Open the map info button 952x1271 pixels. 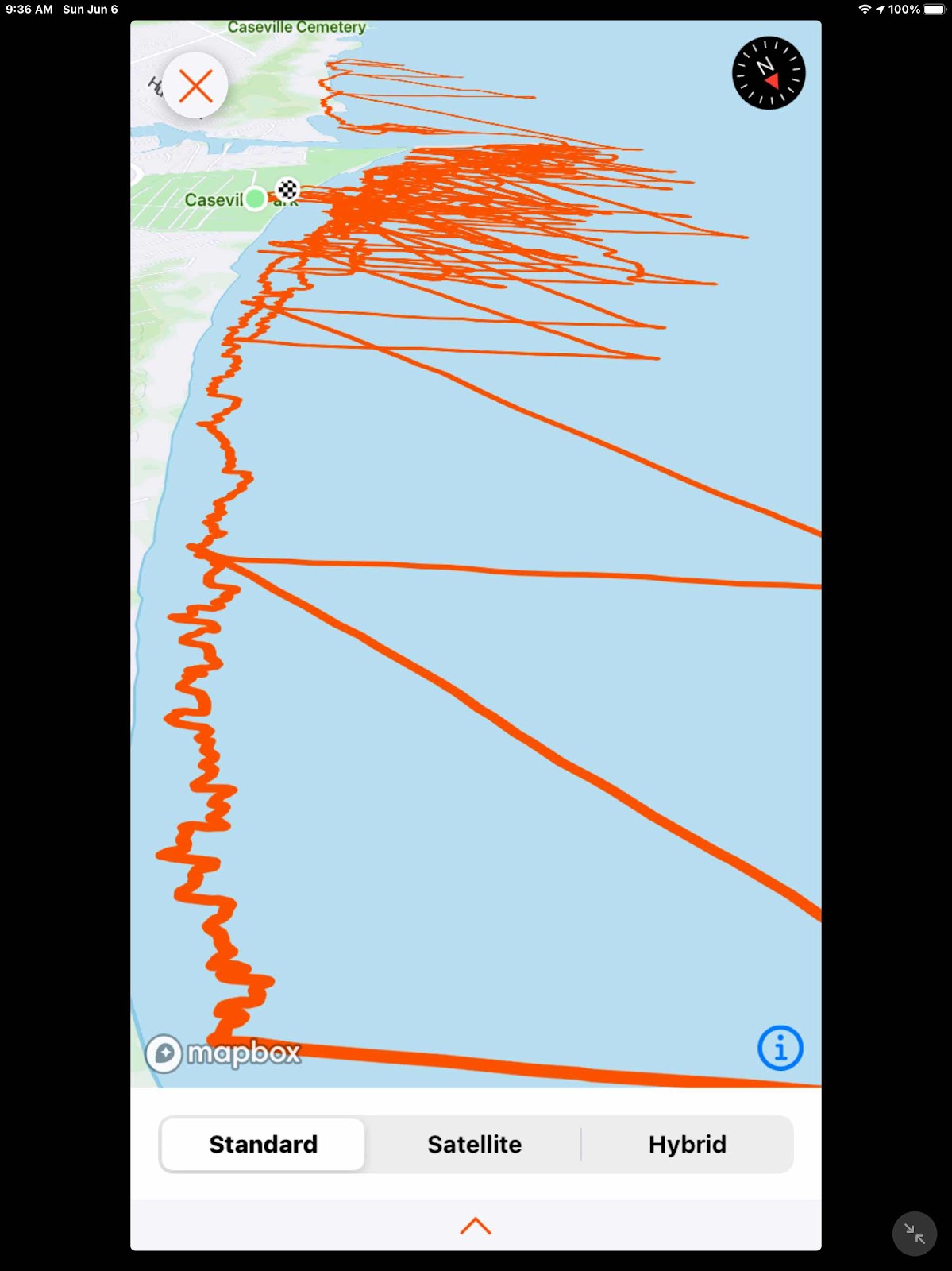[780, 1048]
